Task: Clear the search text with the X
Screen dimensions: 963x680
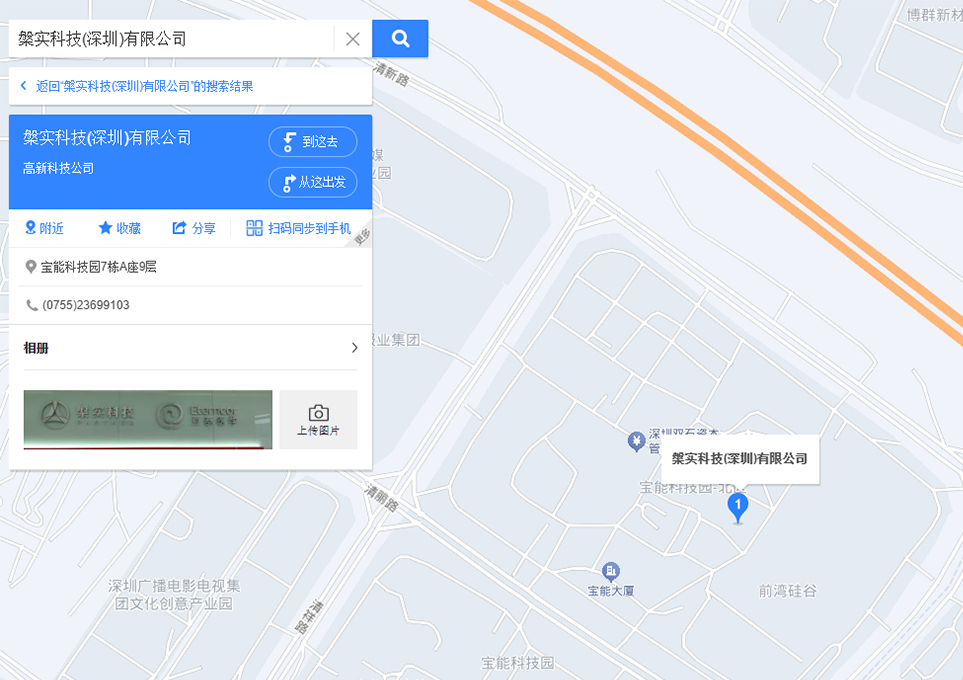Action: click(x=353, y=39)
